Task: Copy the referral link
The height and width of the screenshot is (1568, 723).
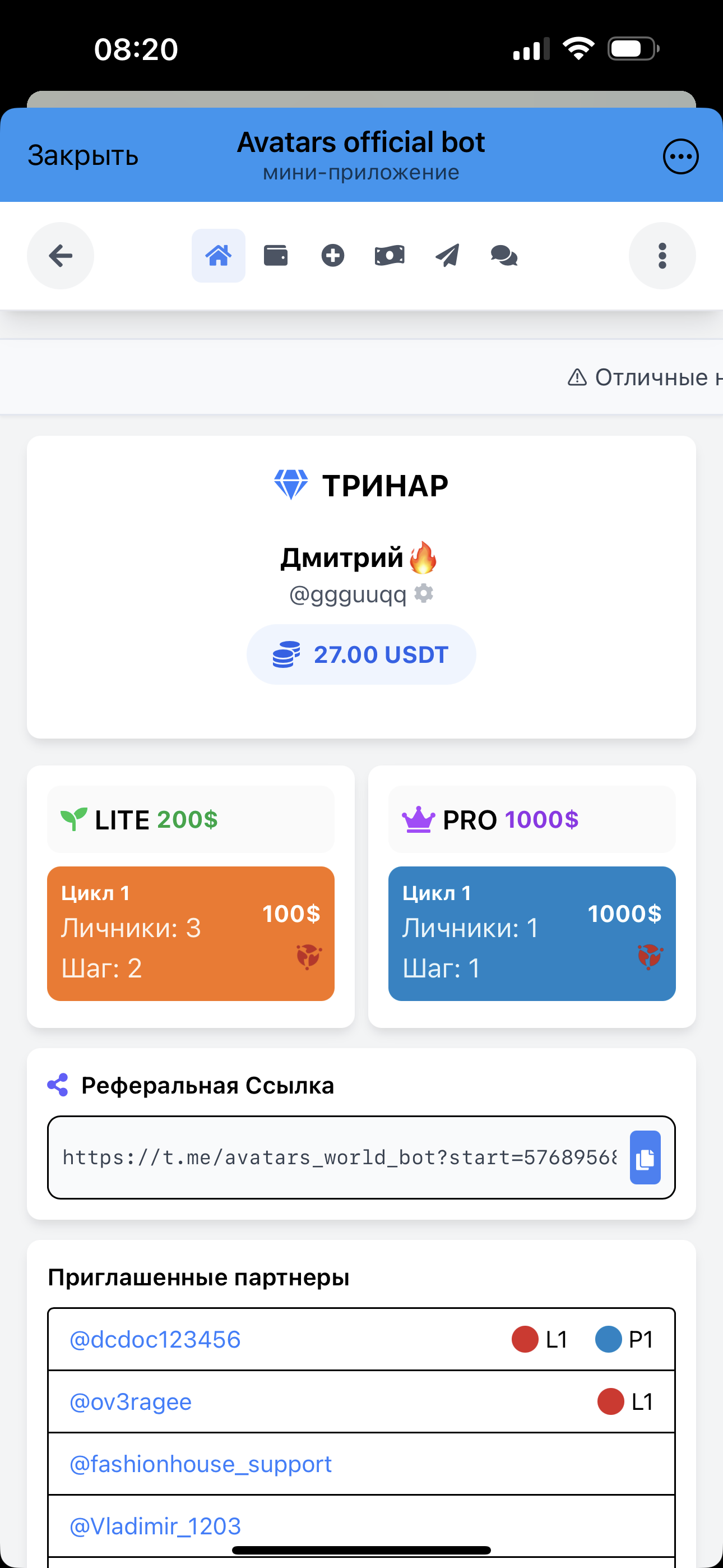Action: [x=645, y=1157]
